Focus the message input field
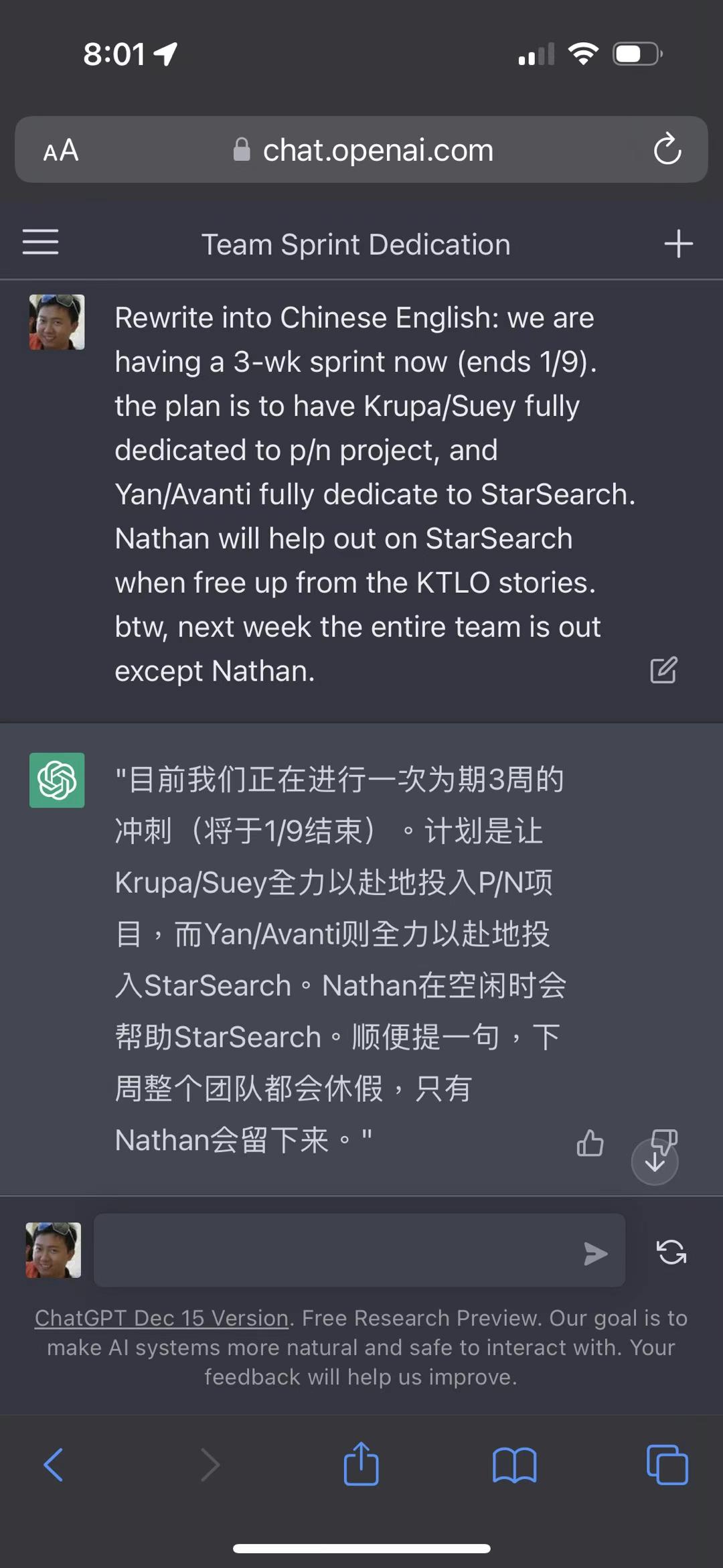The height and width of the screenshot is (1568, 723). click(335, 1251)
